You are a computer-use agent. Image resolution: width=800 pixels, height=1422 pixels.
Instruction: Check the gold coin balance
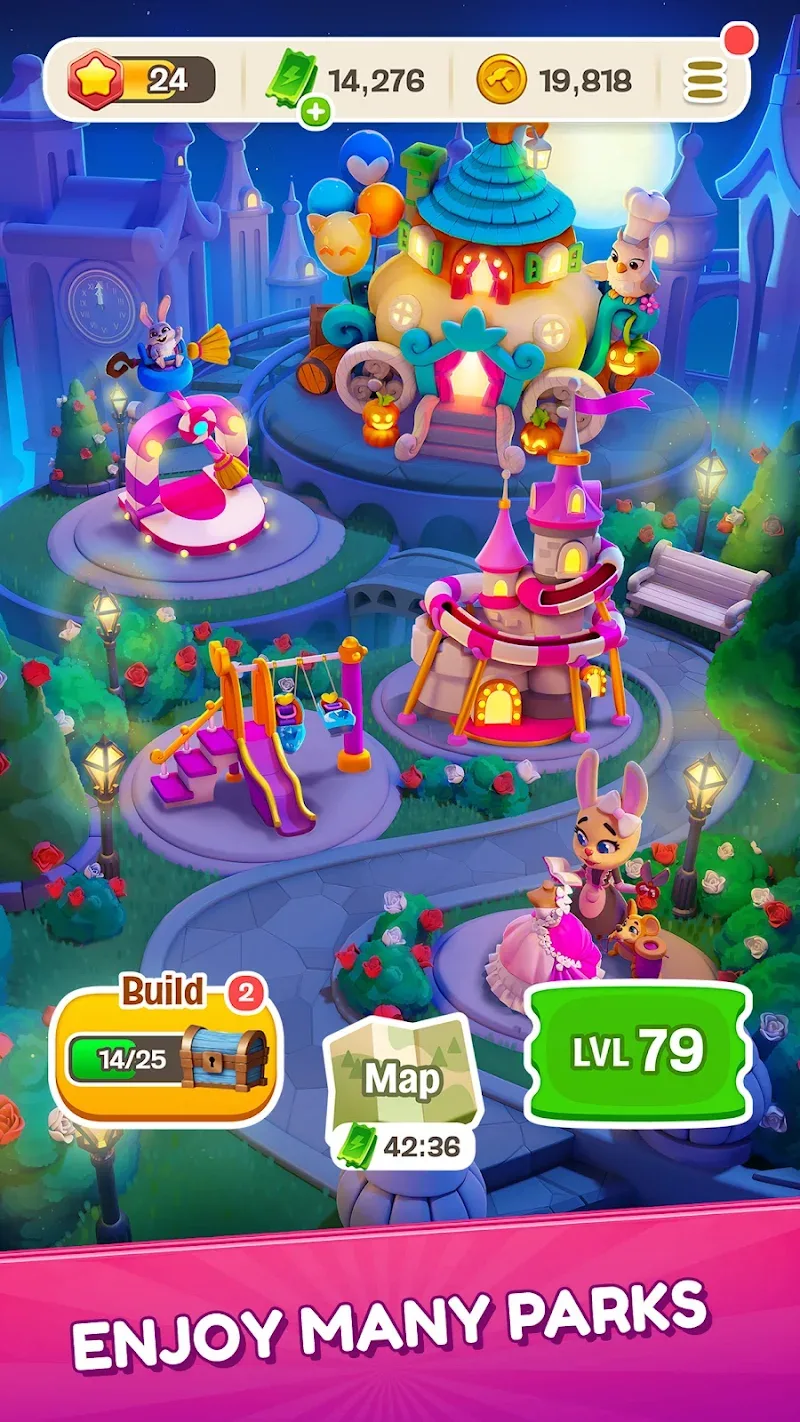coord(555,81)
